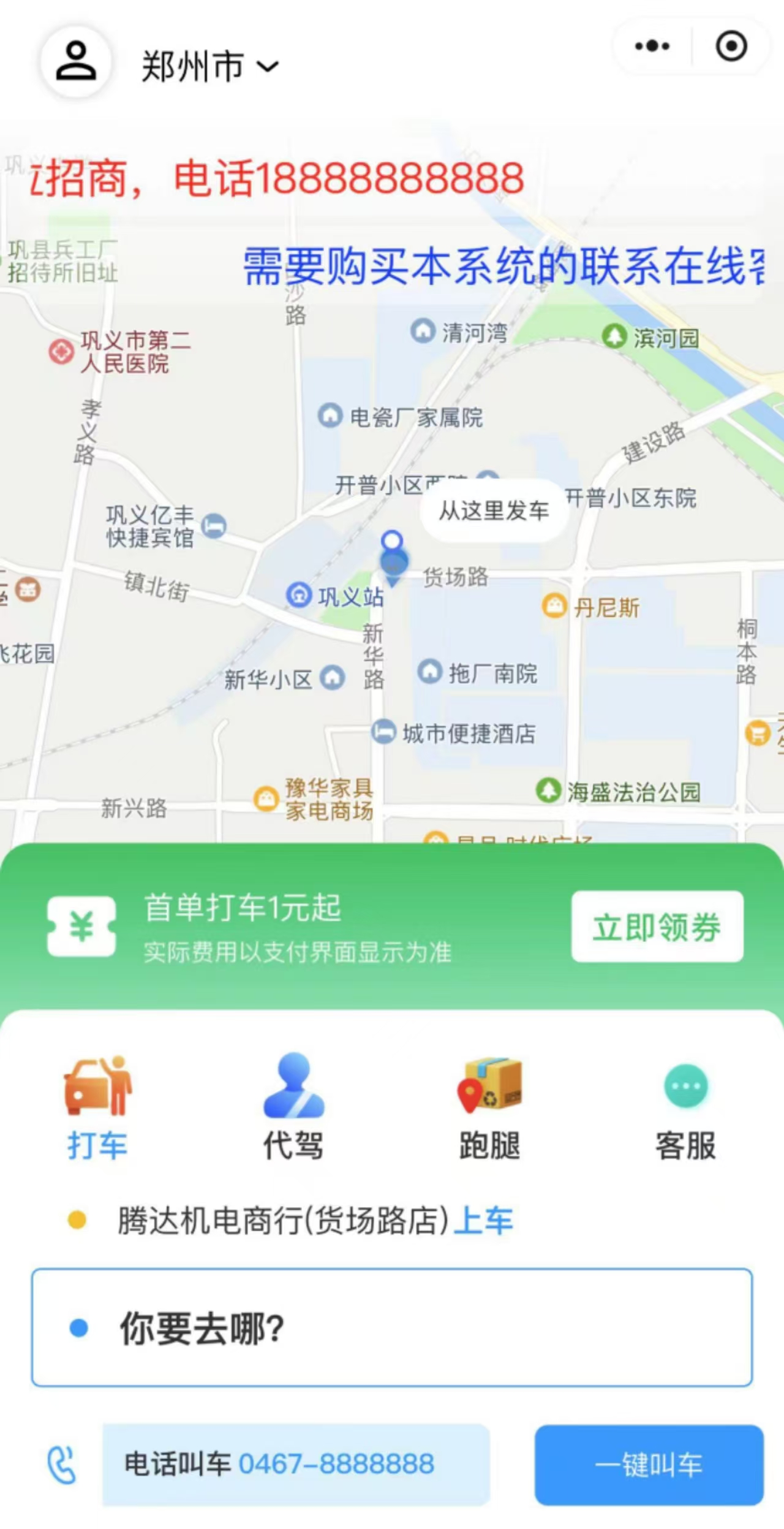Claim coupon with 立即领券 button
This screenshot has width=784, height=1529.
pos(657,927)
